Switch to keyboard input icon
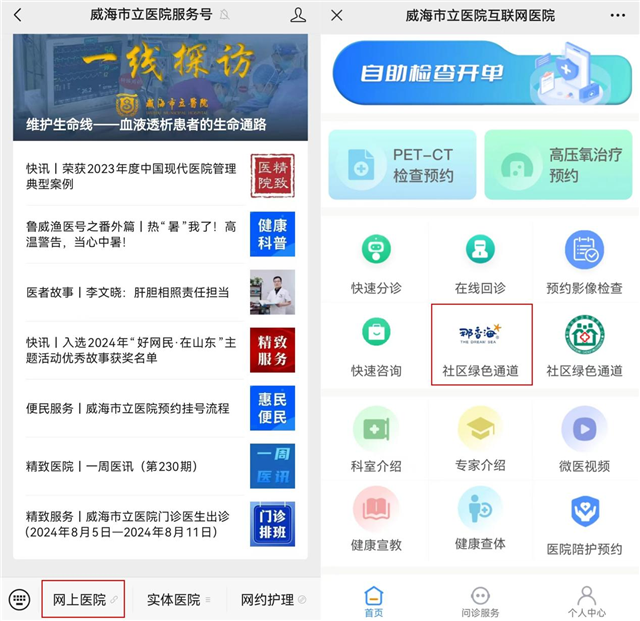The height and width of the screenshot is (621, 640). (x=20, y=599)
